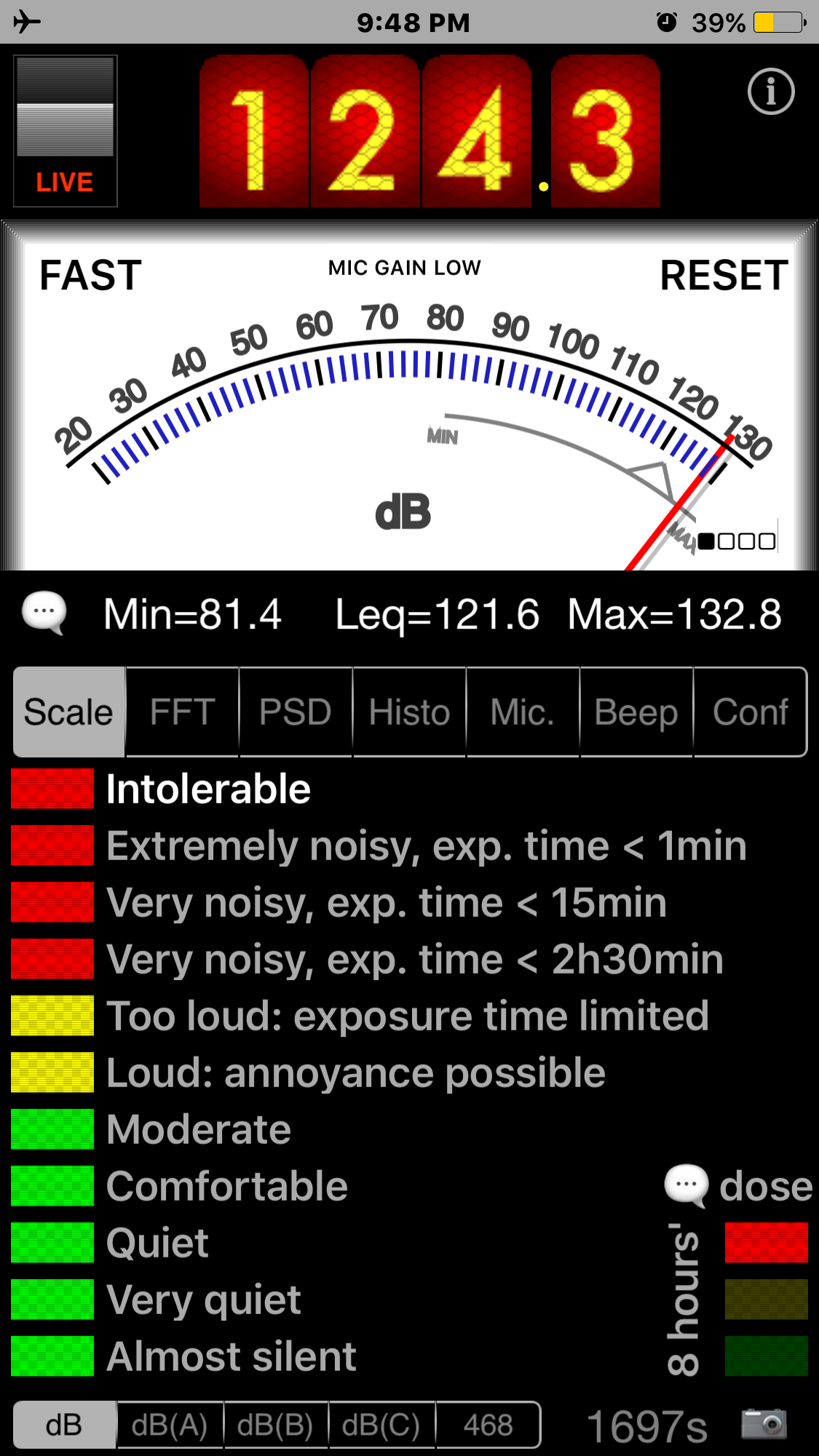Tap FAST response mode
Screen dimensions: 819x1456
pos(90,276)
